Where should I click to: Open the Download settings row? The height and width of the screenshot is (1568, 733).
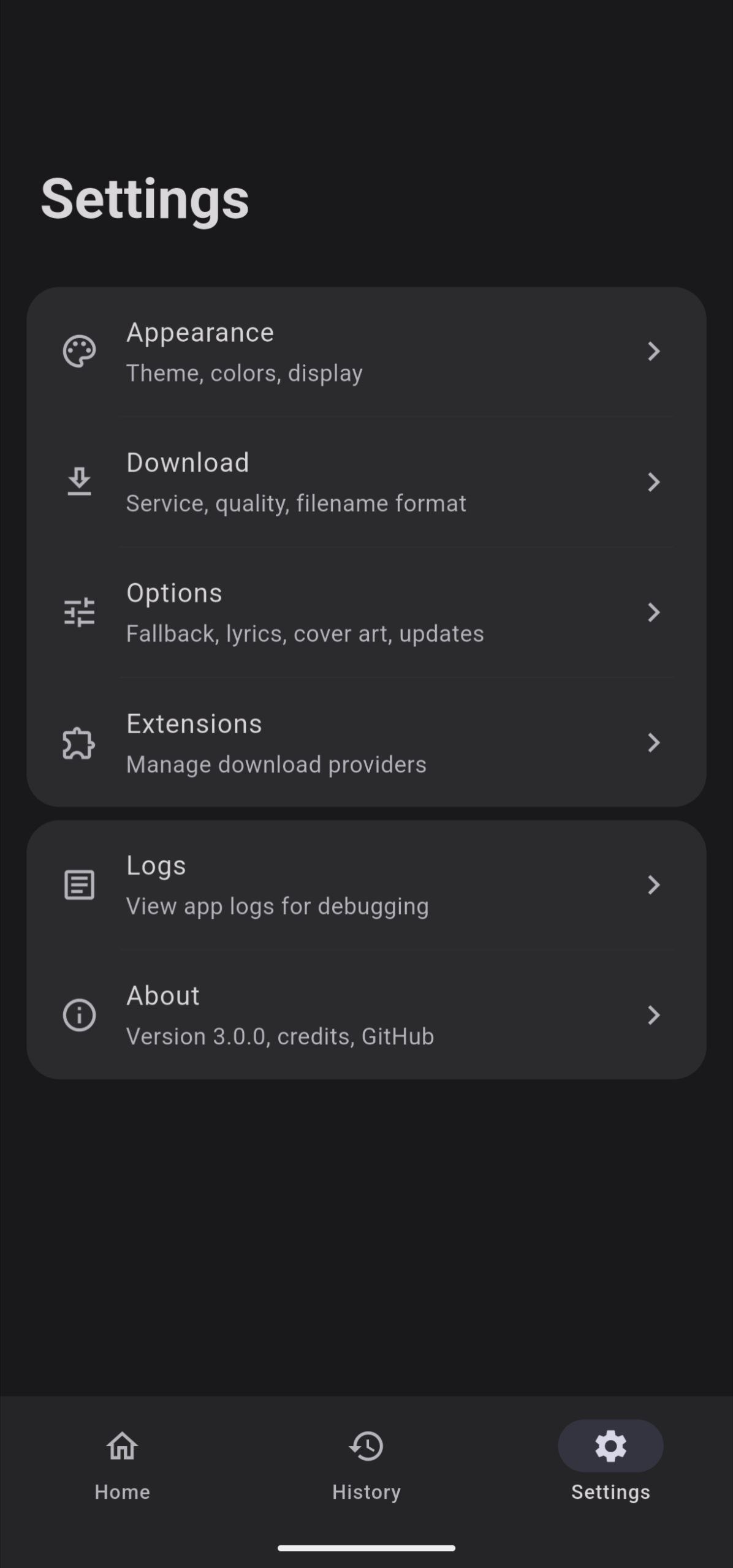[366, 482]
